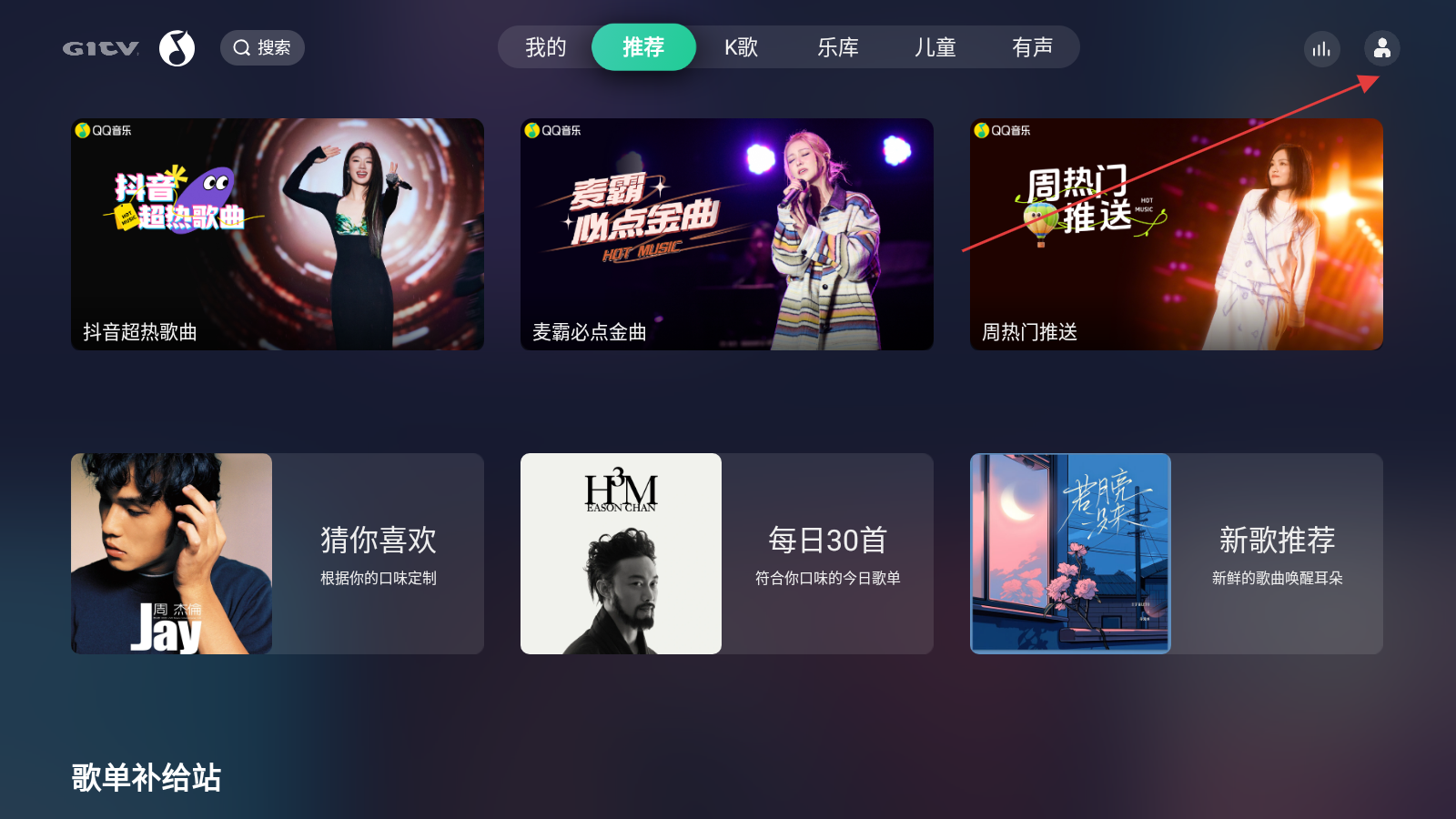Open the 周热门推送 playlist card

(1176, 234)
